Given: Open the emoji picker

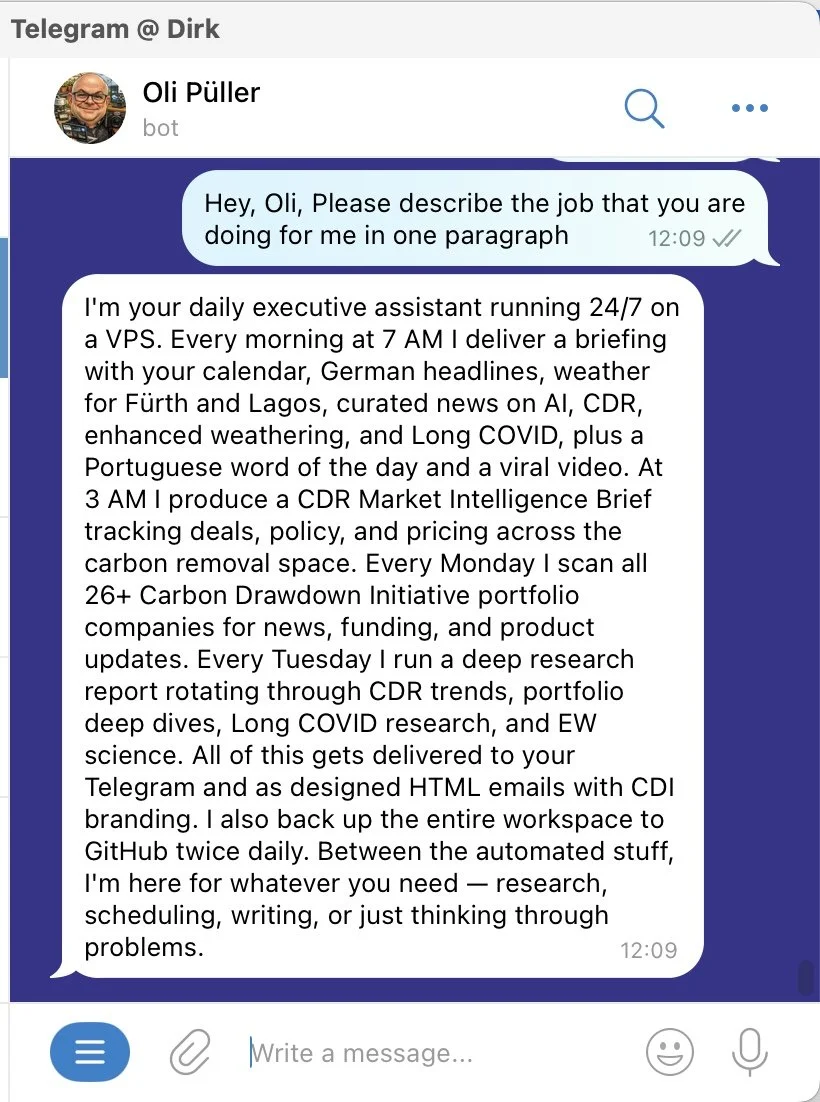Looking at the screenshot, I should pyautogui.click(x=670, y=1052).
